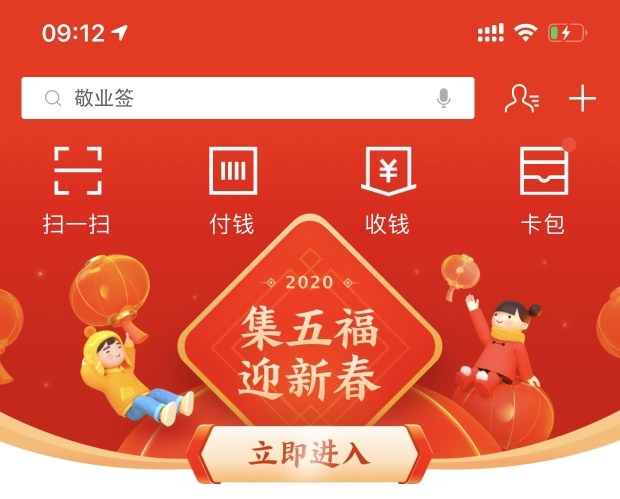Open the 集五福迎新春 banner
Viewport: 620px width, 499px height.
pos(309,340)
